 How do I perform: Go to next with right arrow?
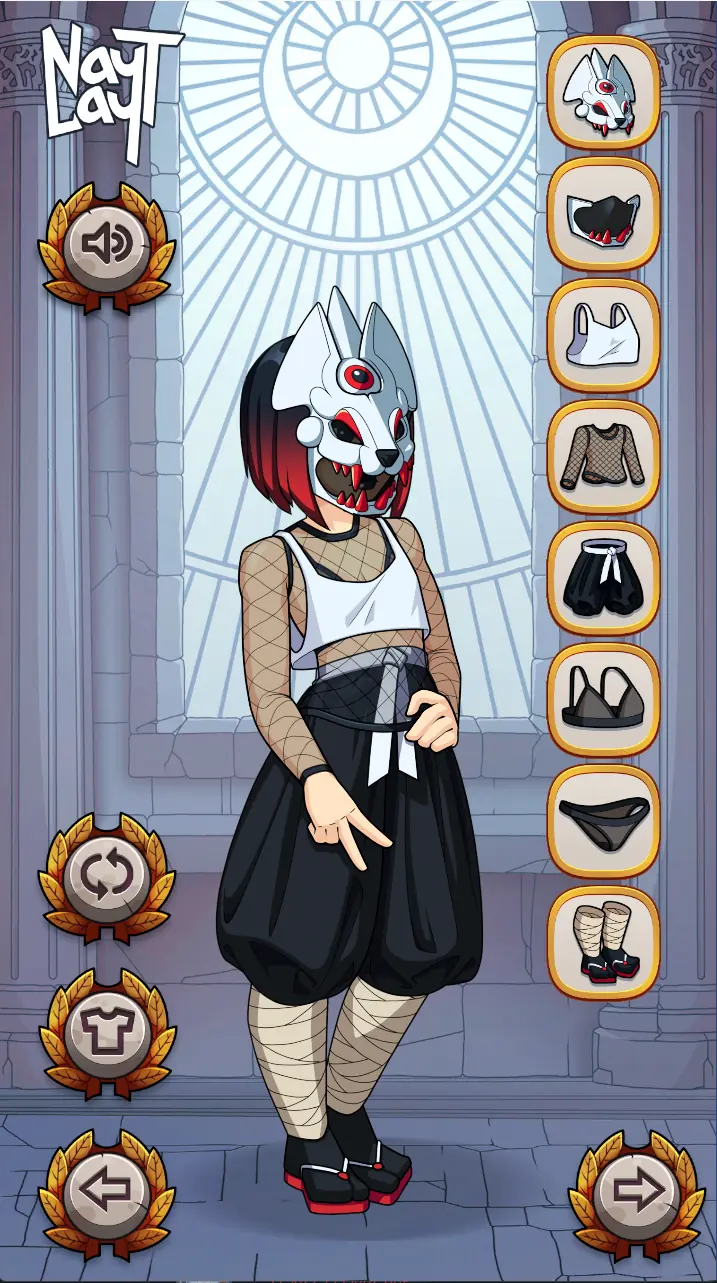point(637,1191)
